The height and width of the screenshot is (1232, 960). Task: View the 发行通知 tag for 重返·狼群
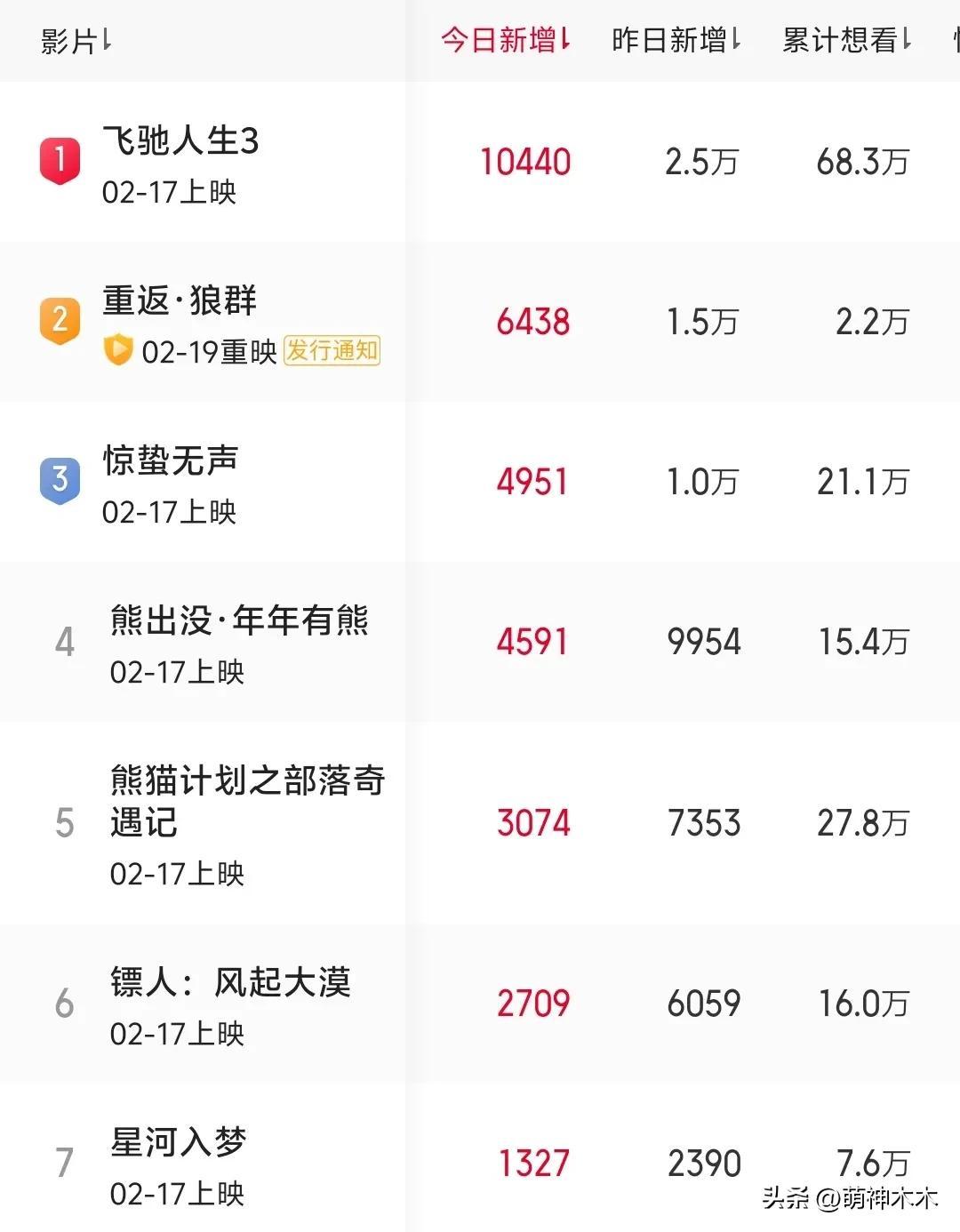pos(332,350)
